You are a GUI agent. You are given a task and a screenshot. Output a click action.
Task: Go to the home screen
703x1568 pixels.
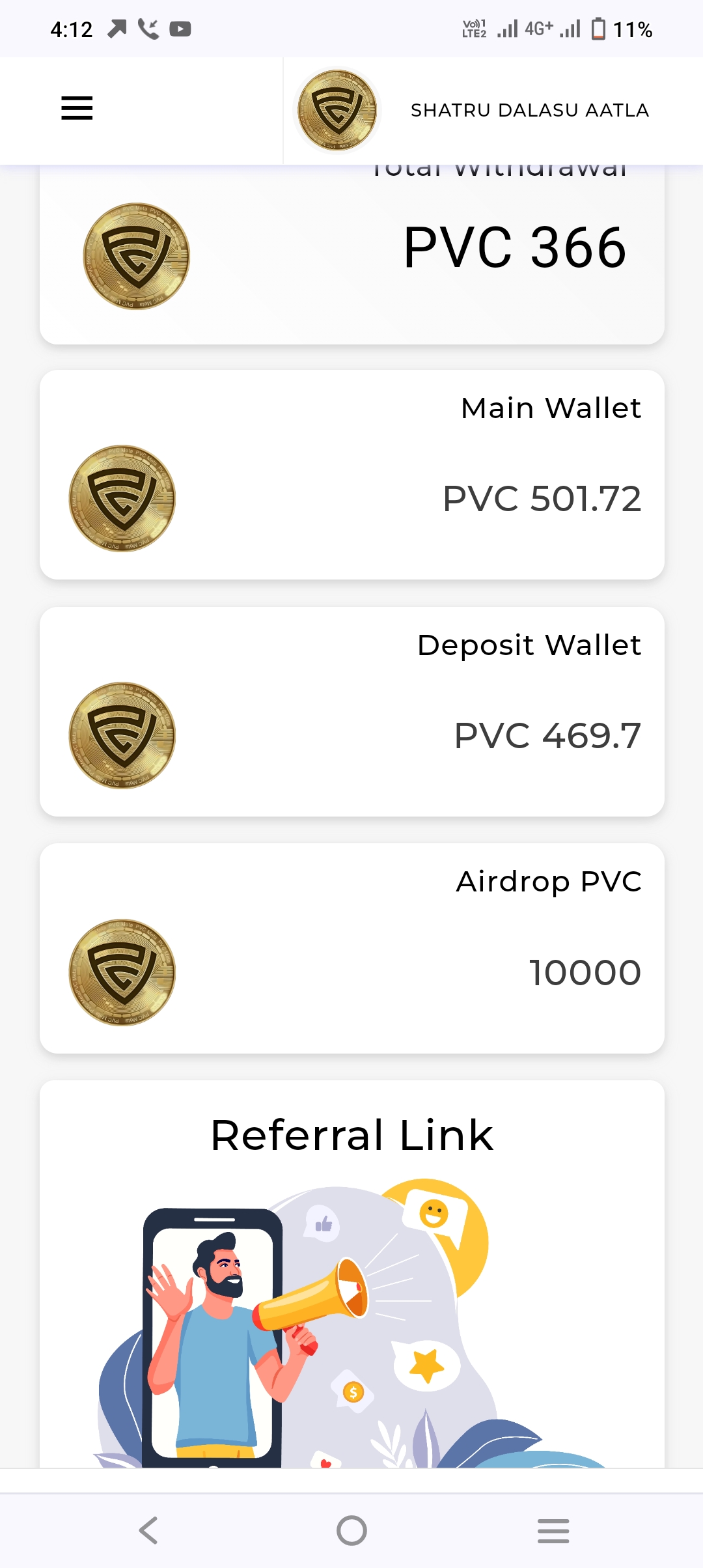(351, 1530)
